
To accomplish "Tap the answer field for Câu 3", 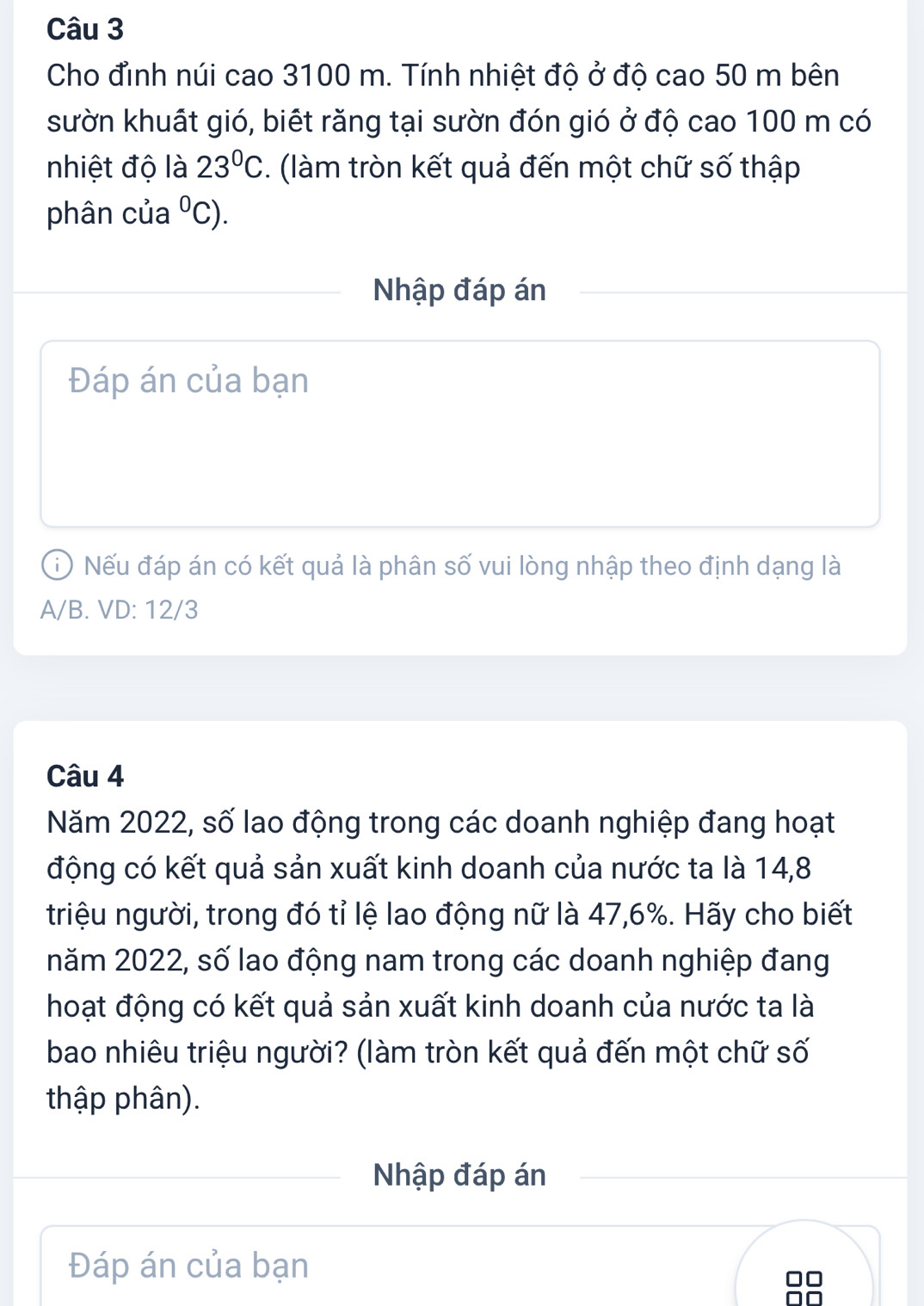I will tap(459, 433).
